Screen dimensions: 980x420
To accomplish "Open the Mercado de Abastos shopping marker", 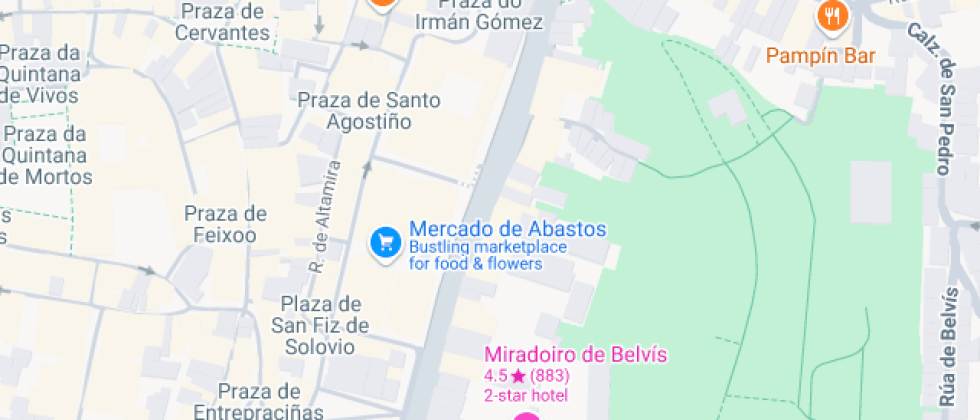I will 385,243.
